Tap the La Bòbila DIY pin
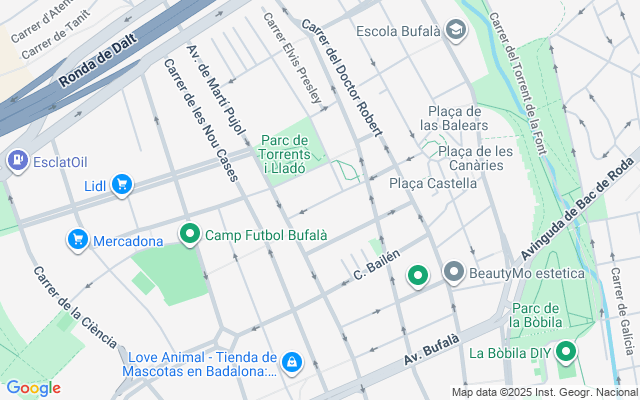Screen dimensions: 640x400 [x=566, y=352]
